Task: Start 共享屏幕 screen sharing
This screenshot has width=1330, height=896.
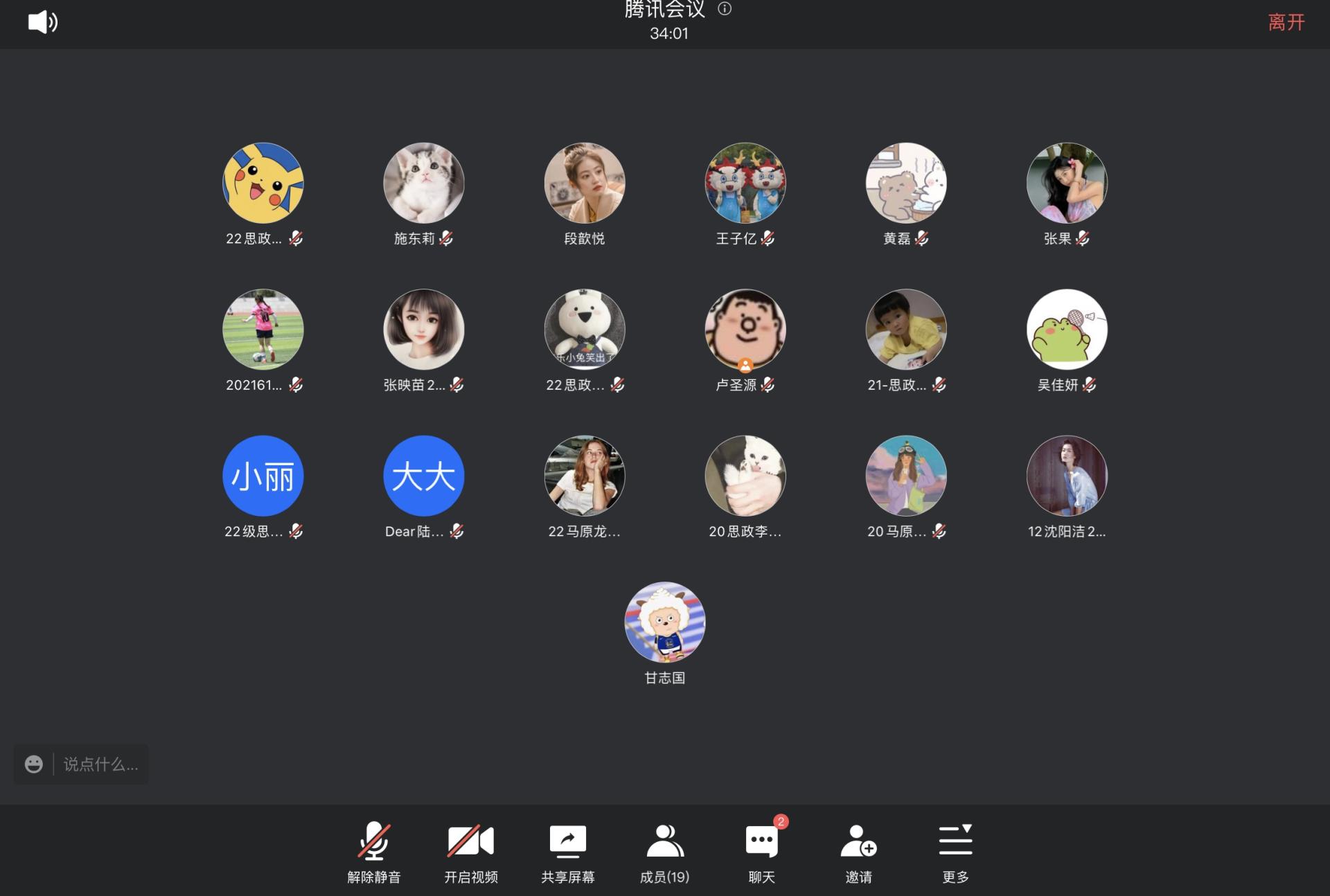Action: (x=568, y=852)
